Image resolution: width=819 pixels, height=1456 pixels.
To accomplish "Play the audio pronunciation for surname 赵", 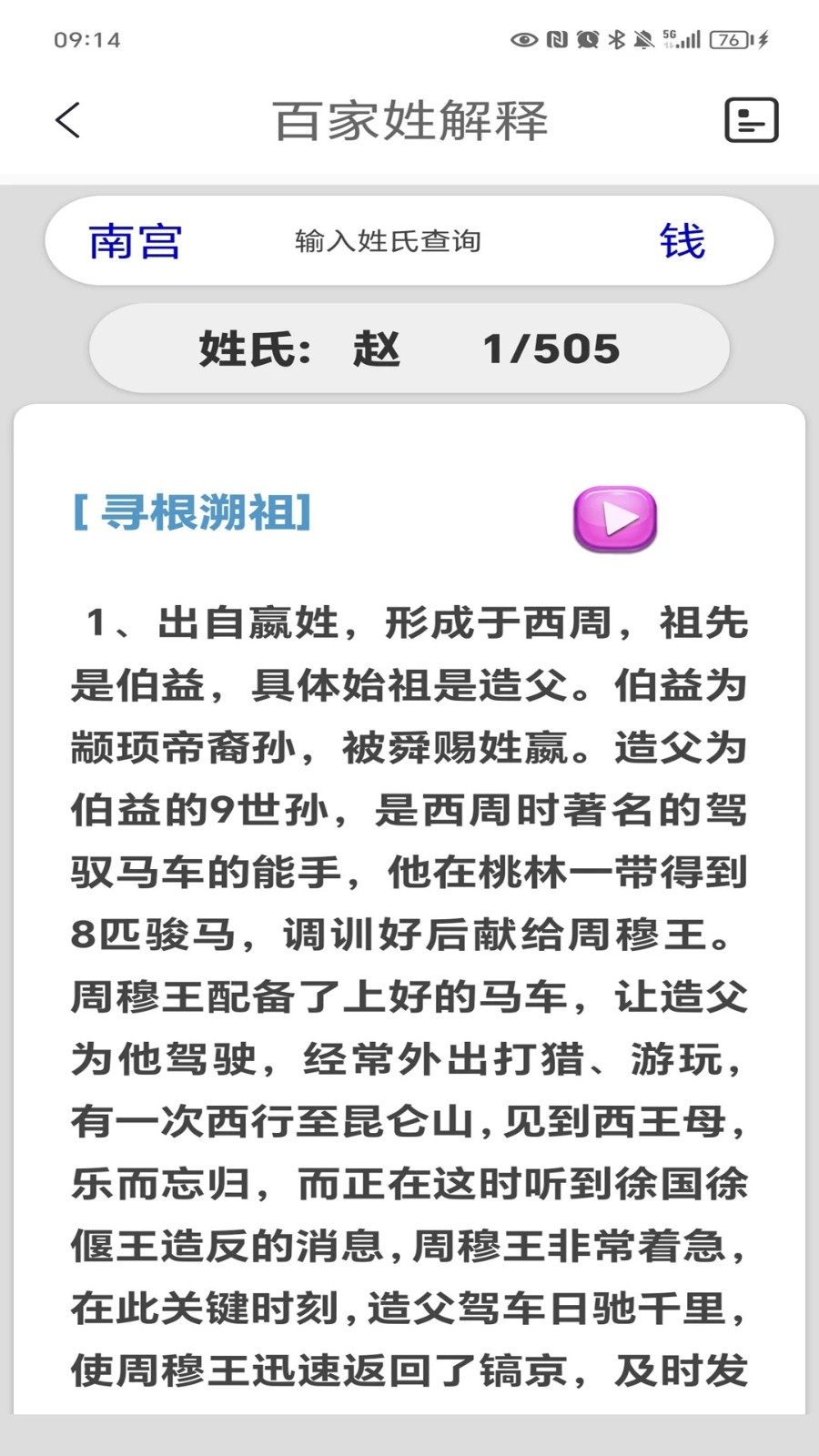I will tap(614, 521).
